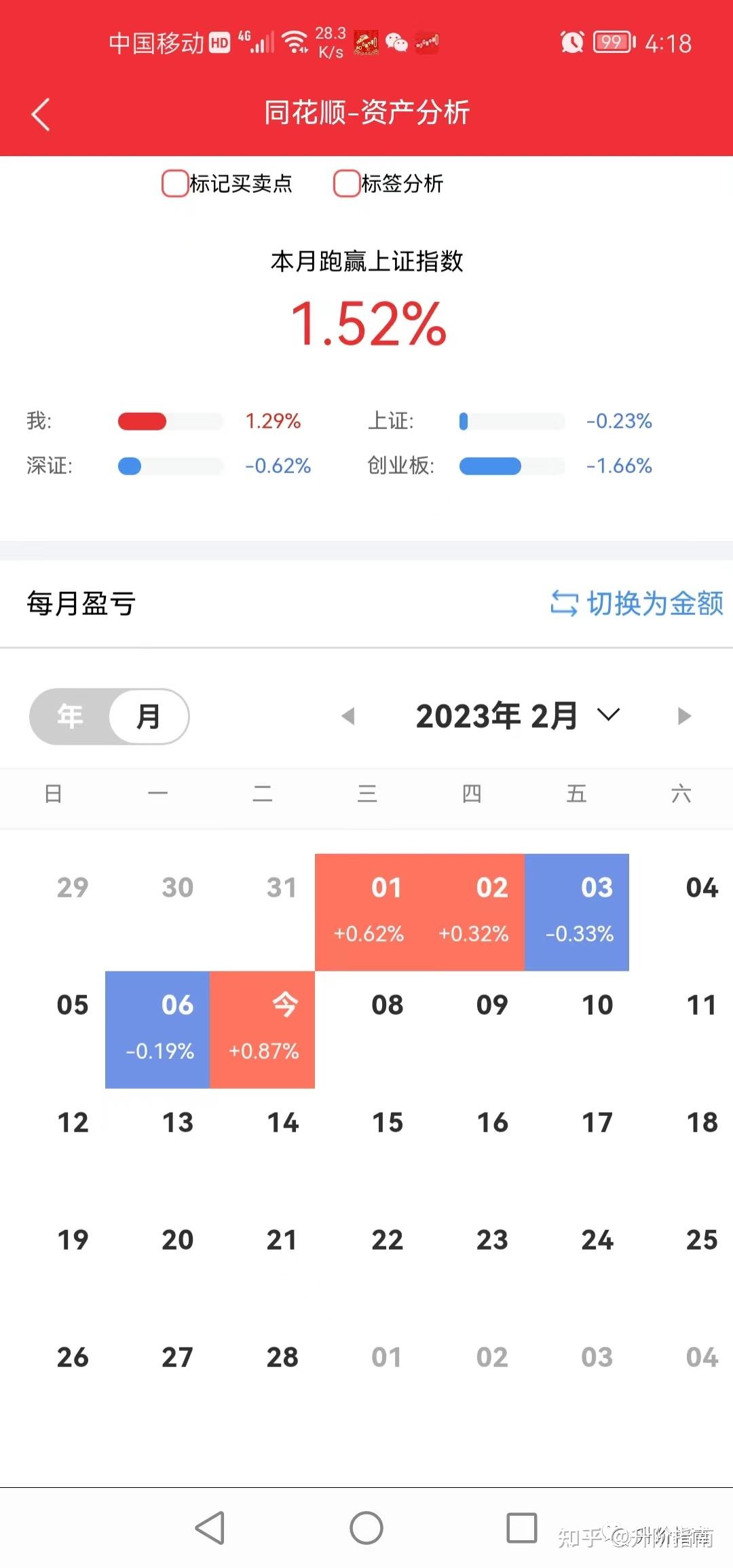
Task: Enable the 标签分析 checkbox
Action: click(x=346, y=183)
